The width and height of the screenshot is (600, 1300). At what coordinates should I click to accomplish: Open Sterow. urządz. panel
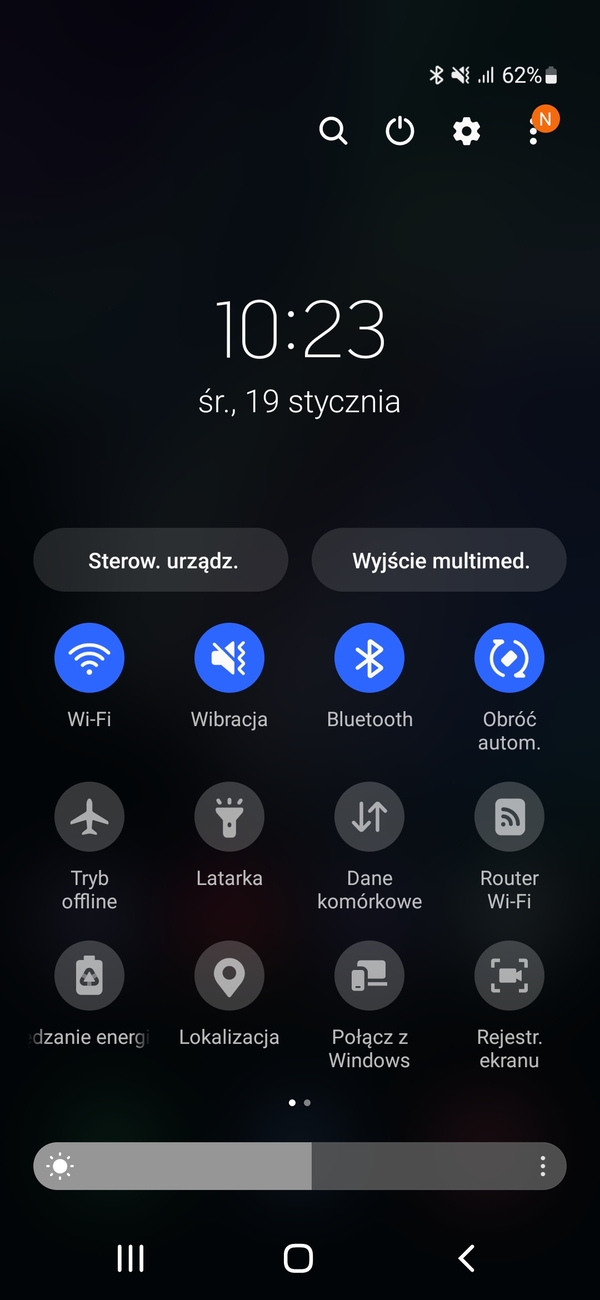pos(161,560)
